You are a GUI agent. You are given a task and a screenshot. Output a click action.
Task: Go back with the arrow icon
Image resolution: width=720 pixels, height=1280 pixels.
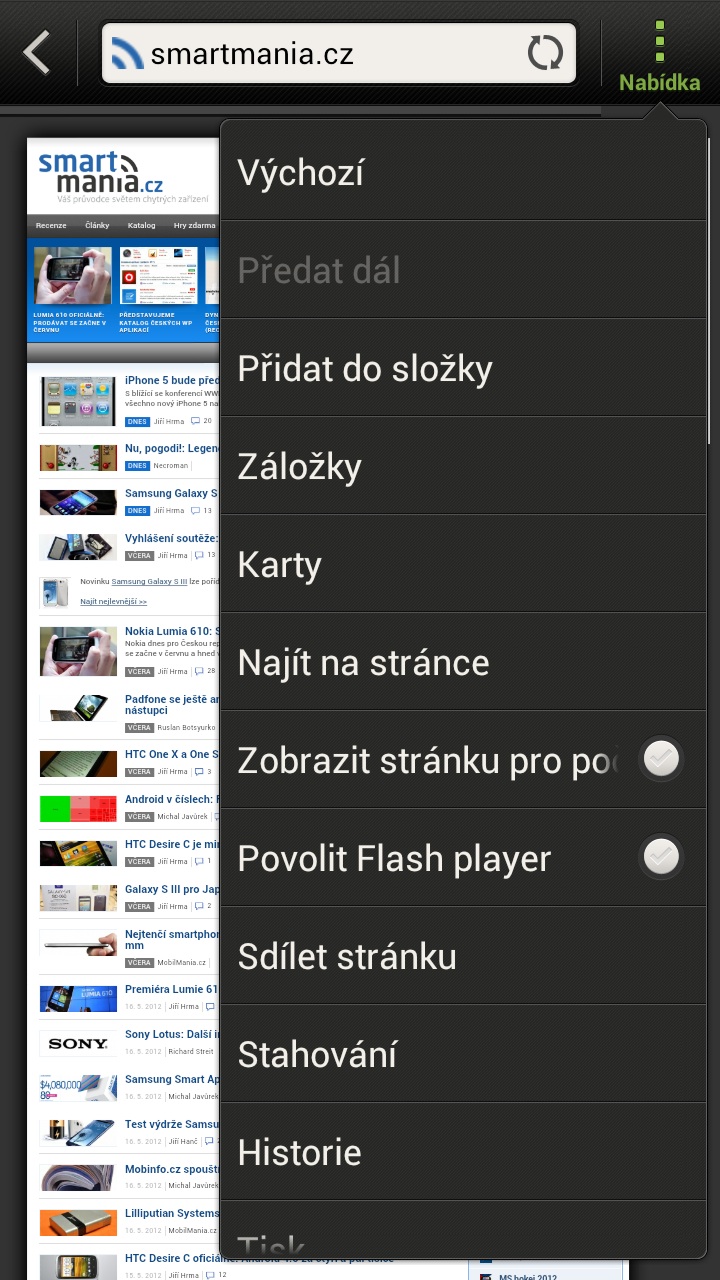(x=37, y=52)
